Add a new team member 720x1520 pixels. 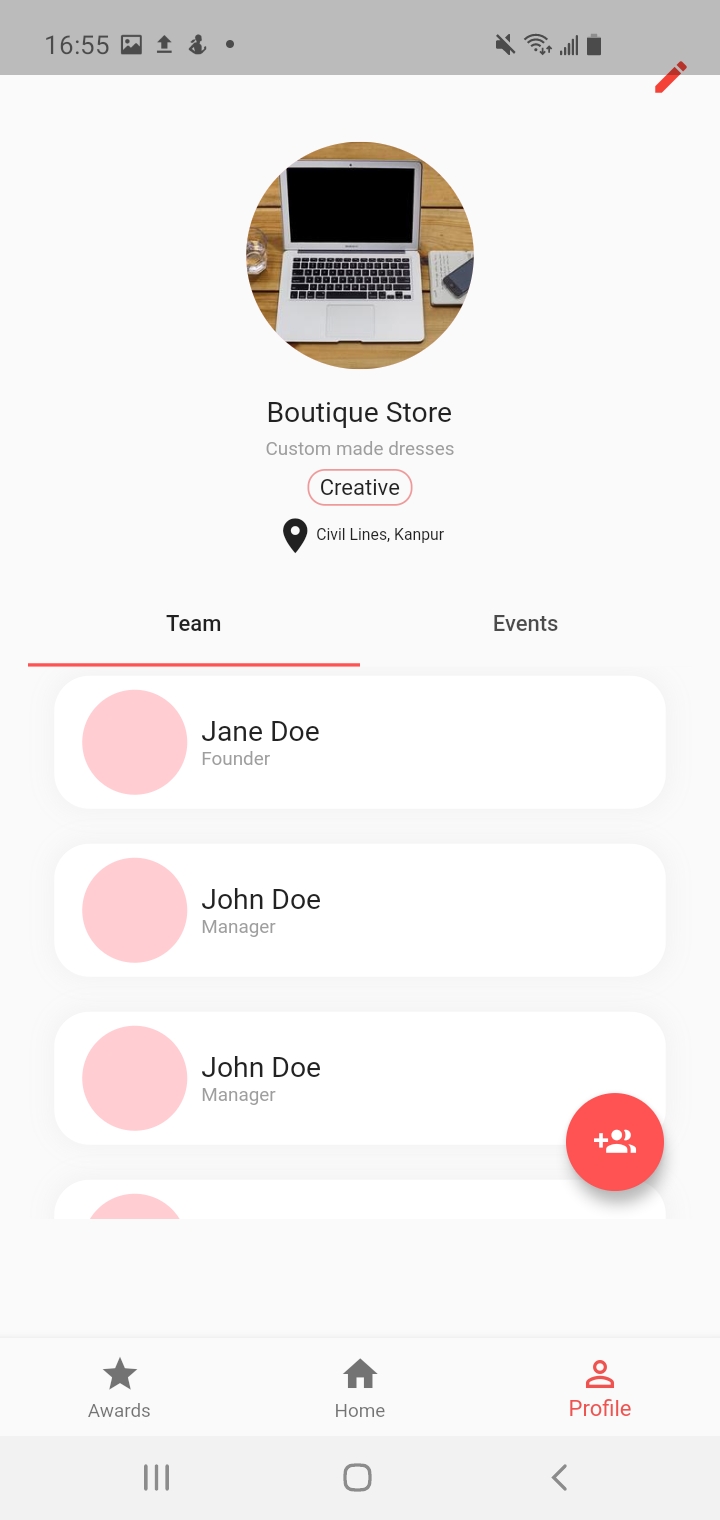(614, 1141)
